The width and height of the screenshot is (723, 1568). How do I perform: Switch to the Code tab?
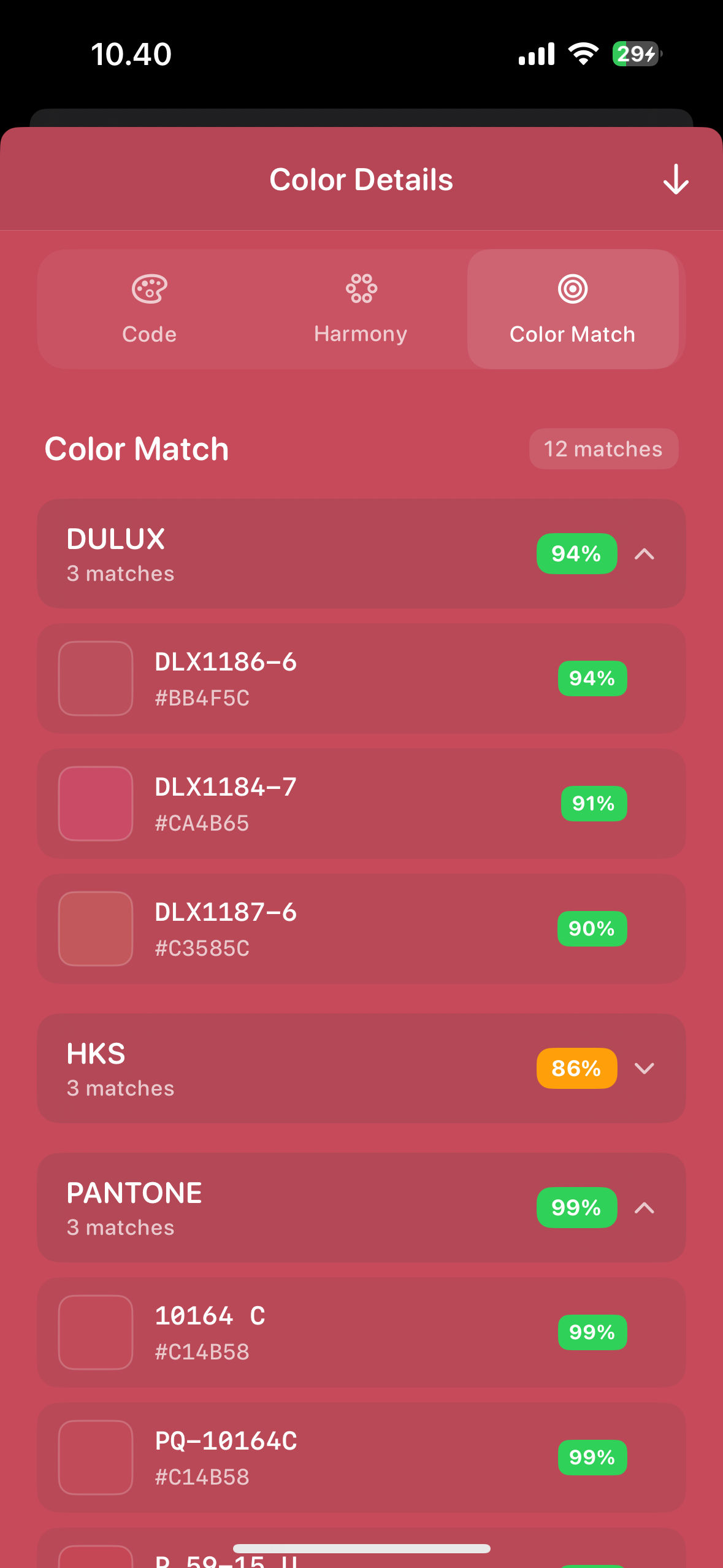click(149, 309)
